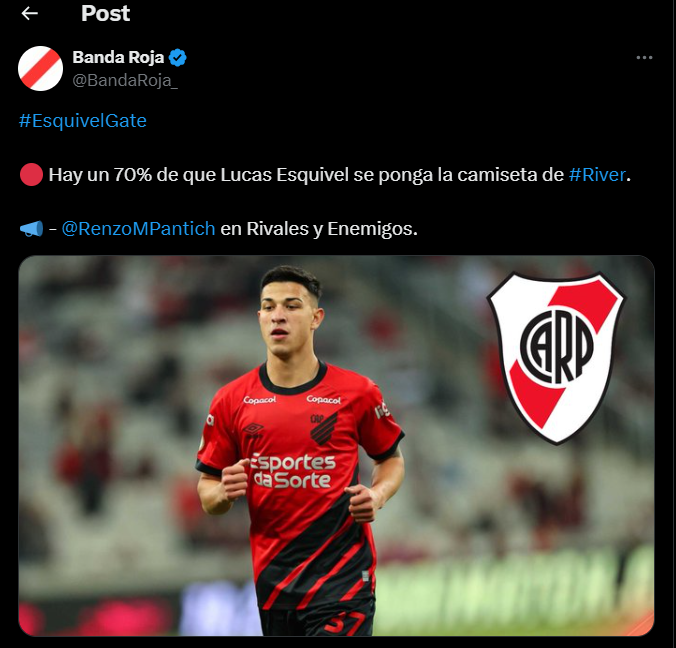The image size is (676, 648).
Task: Expand the attached player photo
Action: click(x=336, y=445)
